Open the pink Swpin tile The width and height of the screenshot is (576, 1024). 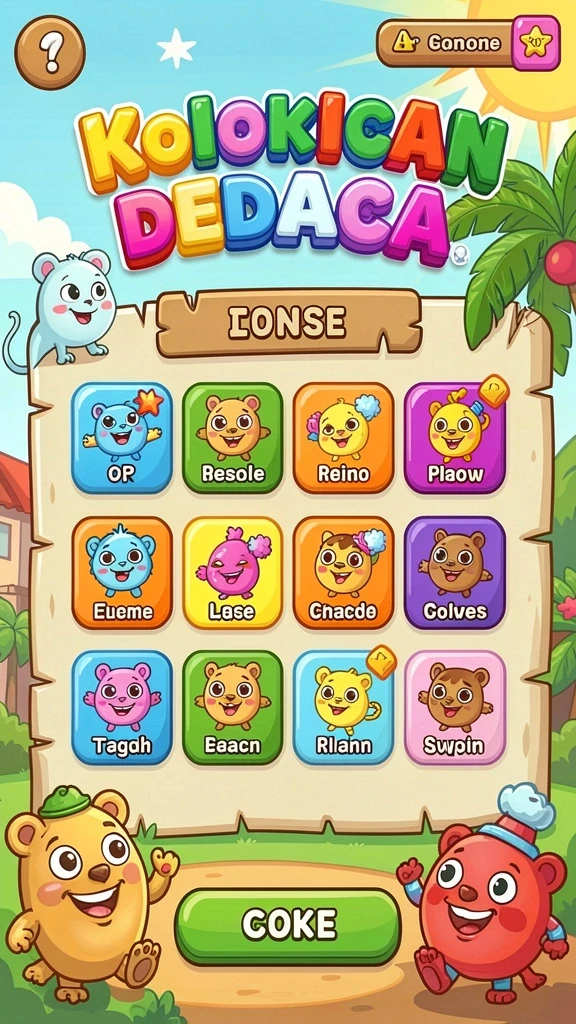(x=455, y=707)
